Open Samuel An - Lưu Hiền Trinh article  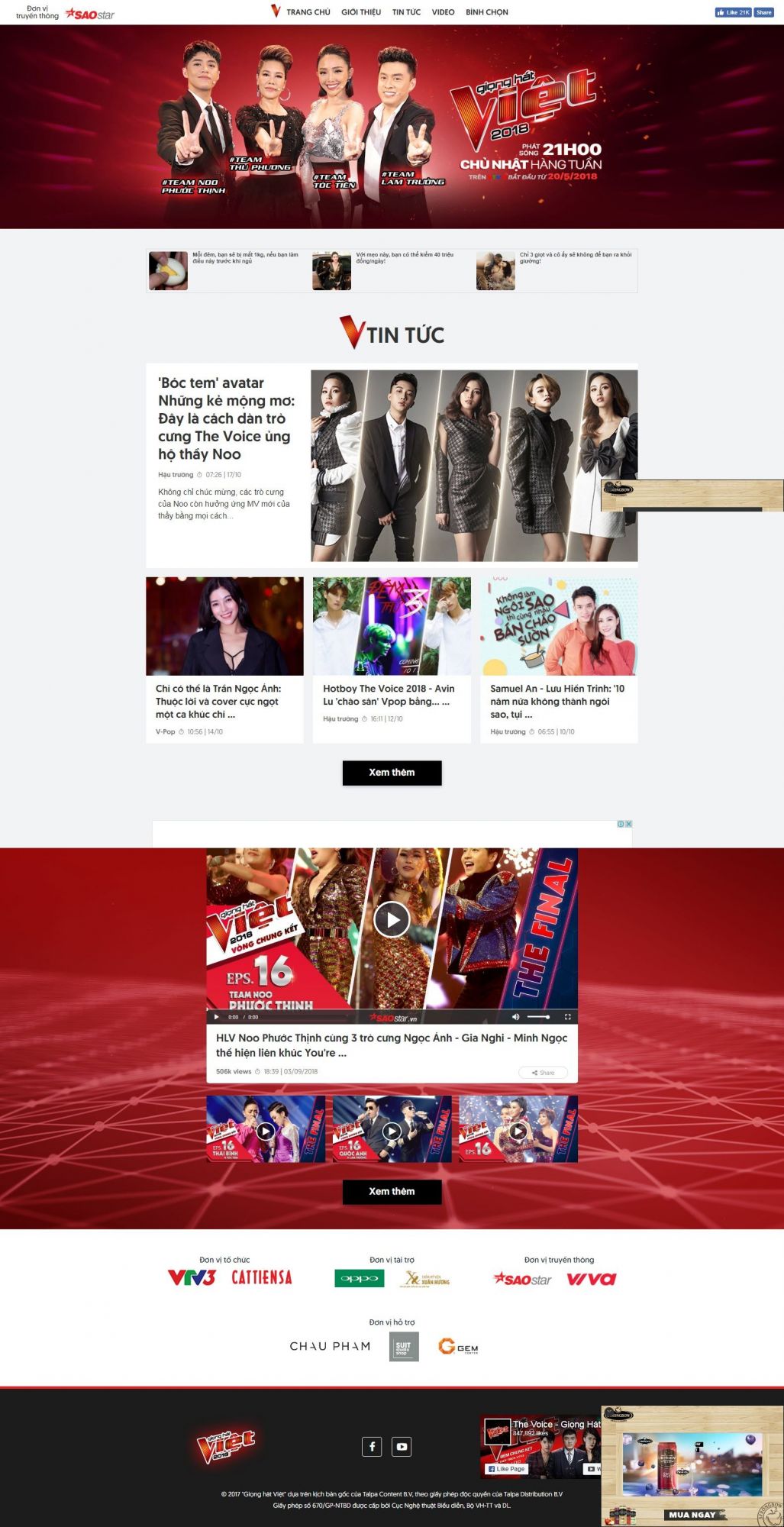click(x=557, y=701)
